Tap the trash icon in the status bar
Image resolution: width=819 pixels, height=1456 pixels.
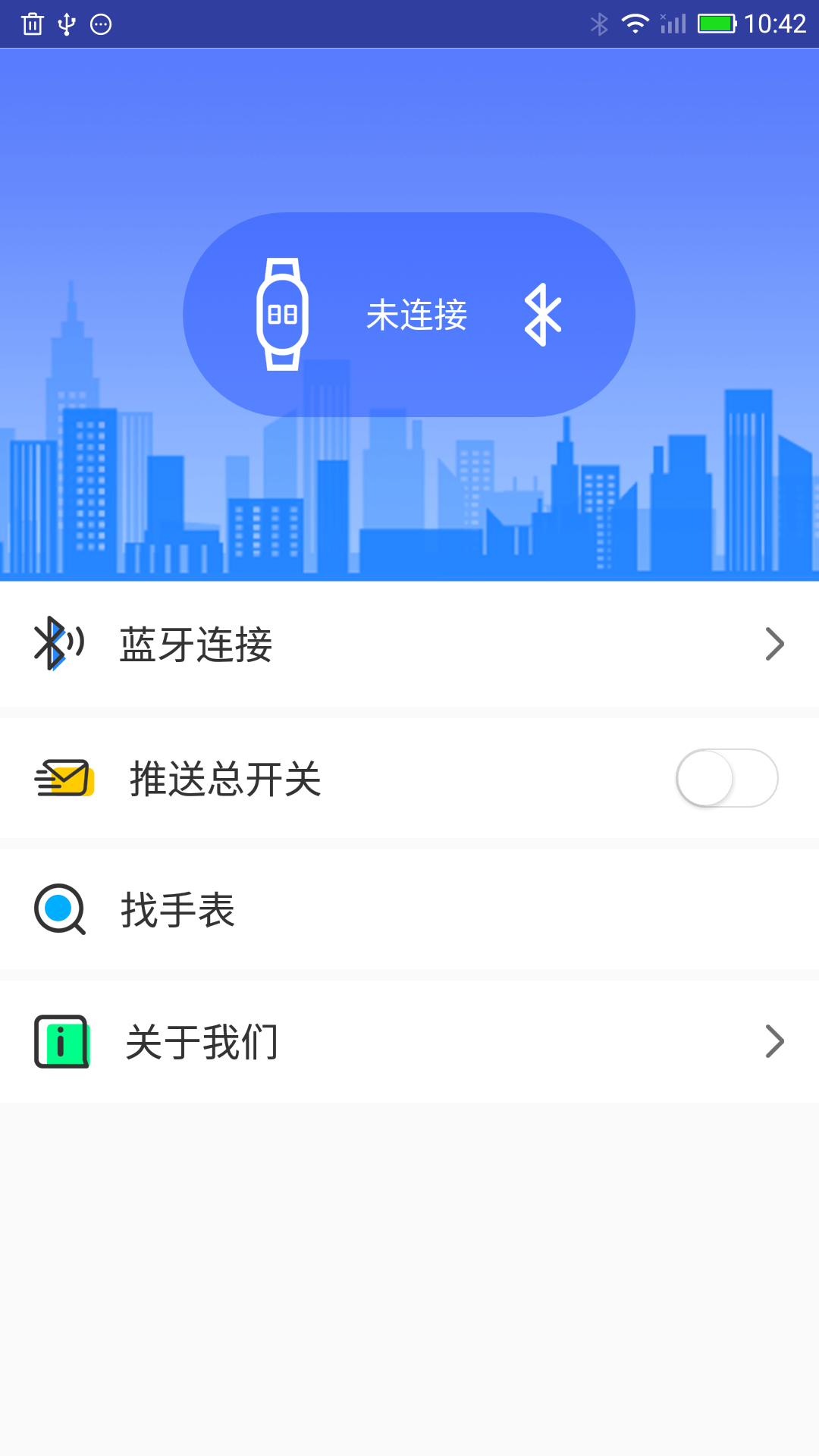coord(33,23)
